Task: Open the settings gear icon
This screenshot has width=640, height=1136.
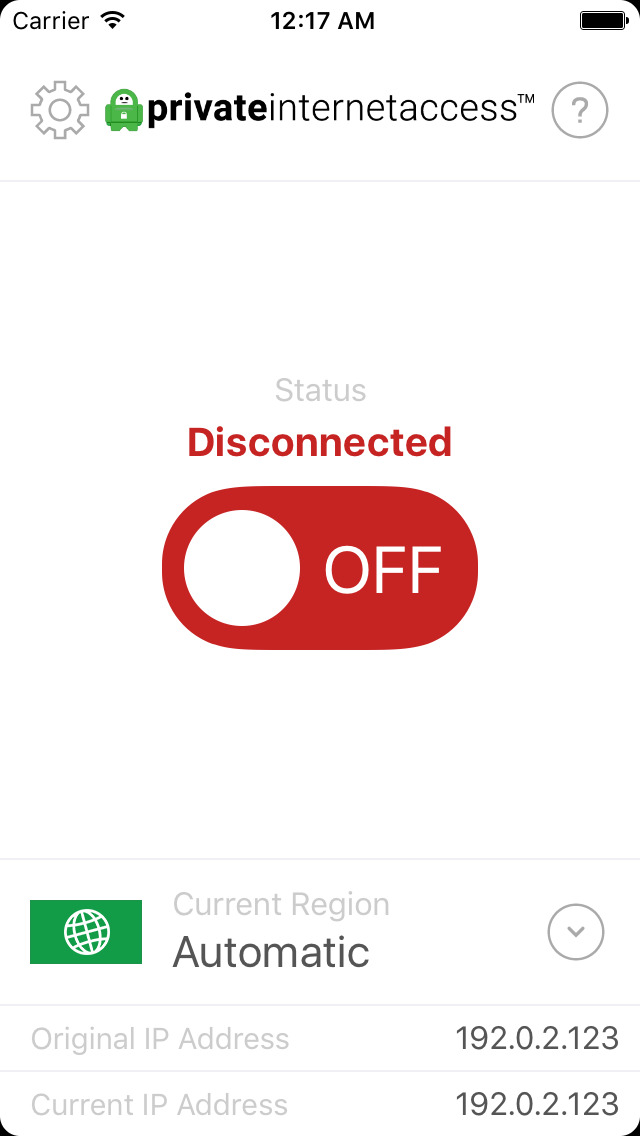Action: point(60,110)
